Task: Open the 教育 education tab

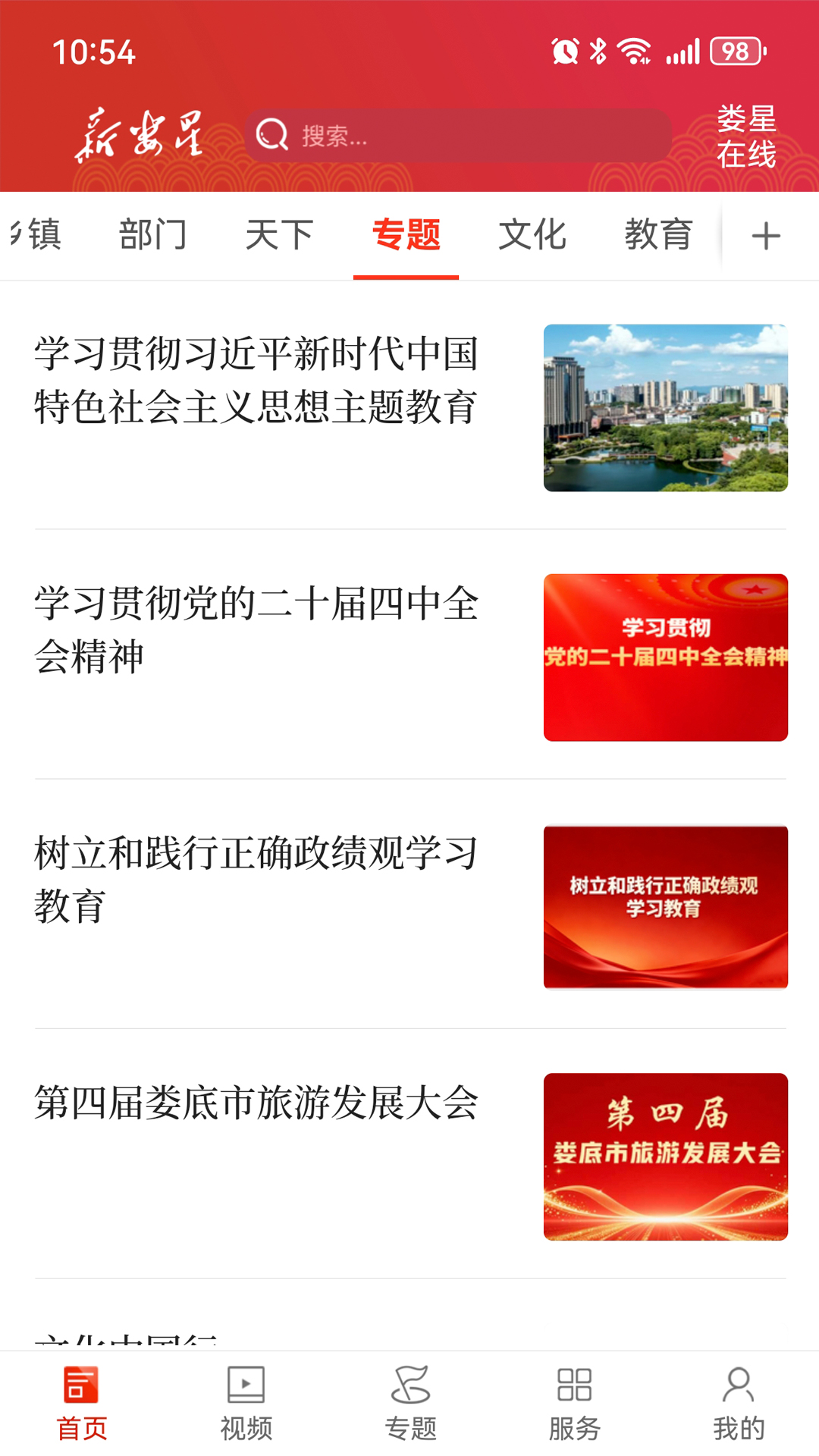Action: coord(658,236)
